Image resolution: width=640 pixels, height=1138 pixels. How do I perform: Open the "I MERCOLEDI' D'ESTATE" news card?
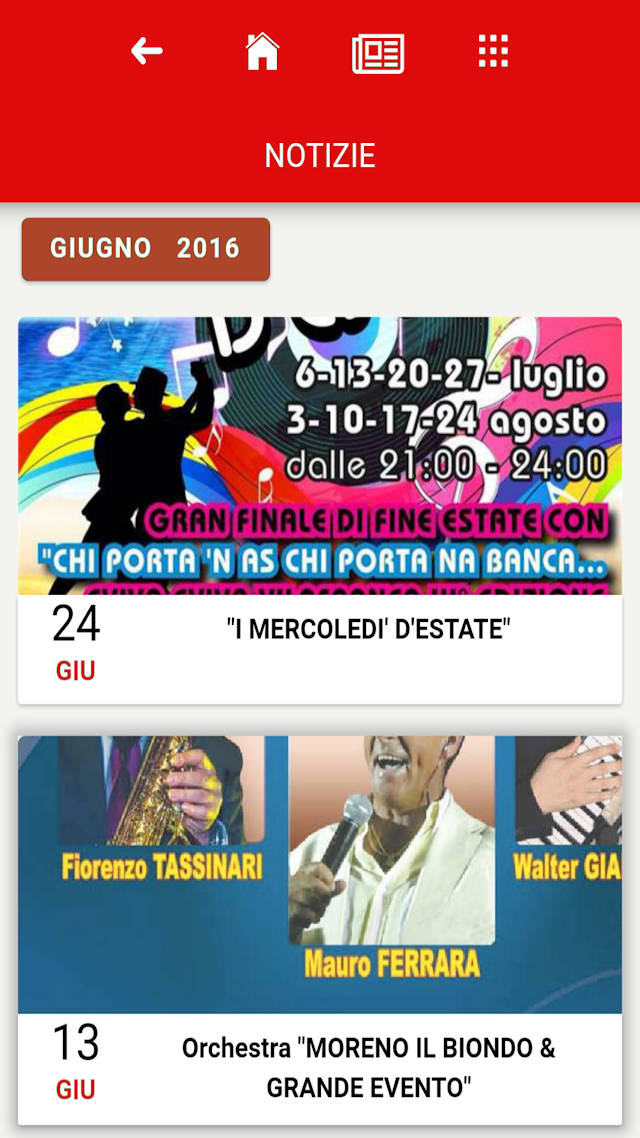pyautogui.click(x=320, y=510)
